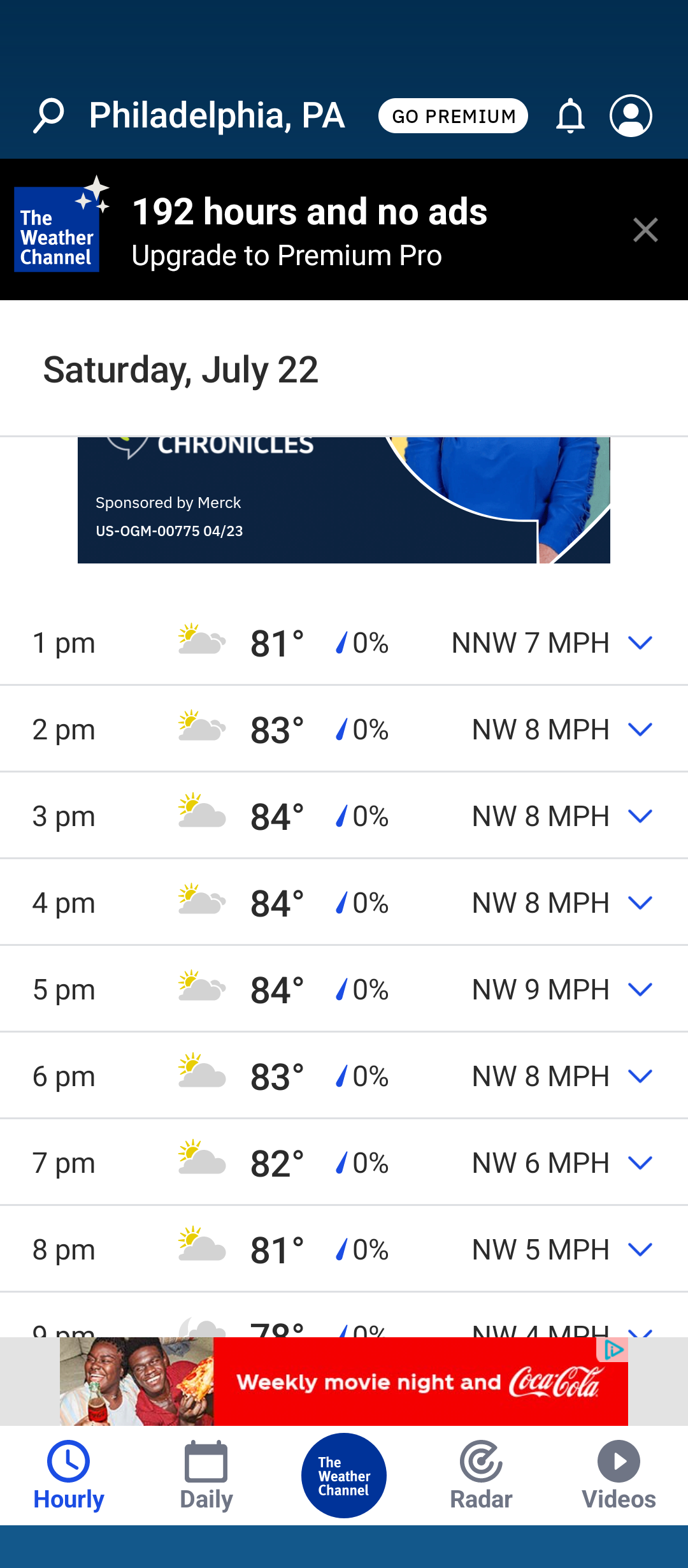Open the notifications bell
This screenshot has width=688, height=1568.
pos(570,116)
